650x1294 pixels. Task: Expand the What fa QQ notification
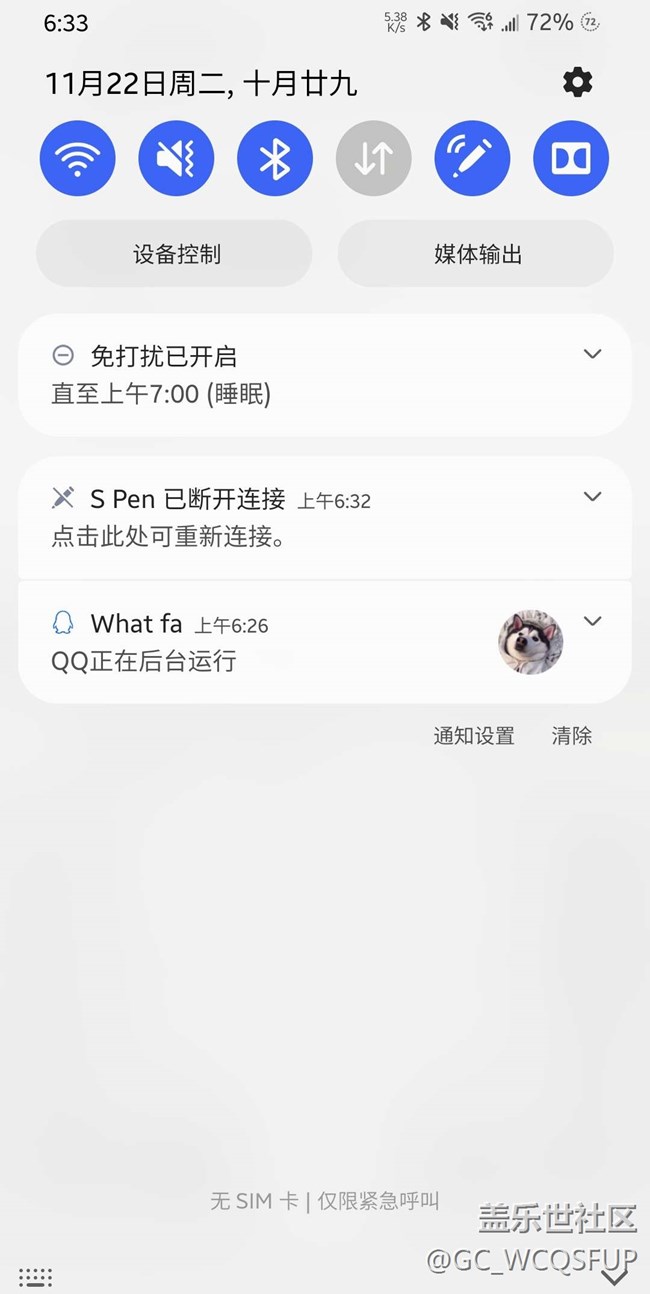click(592, 621)
